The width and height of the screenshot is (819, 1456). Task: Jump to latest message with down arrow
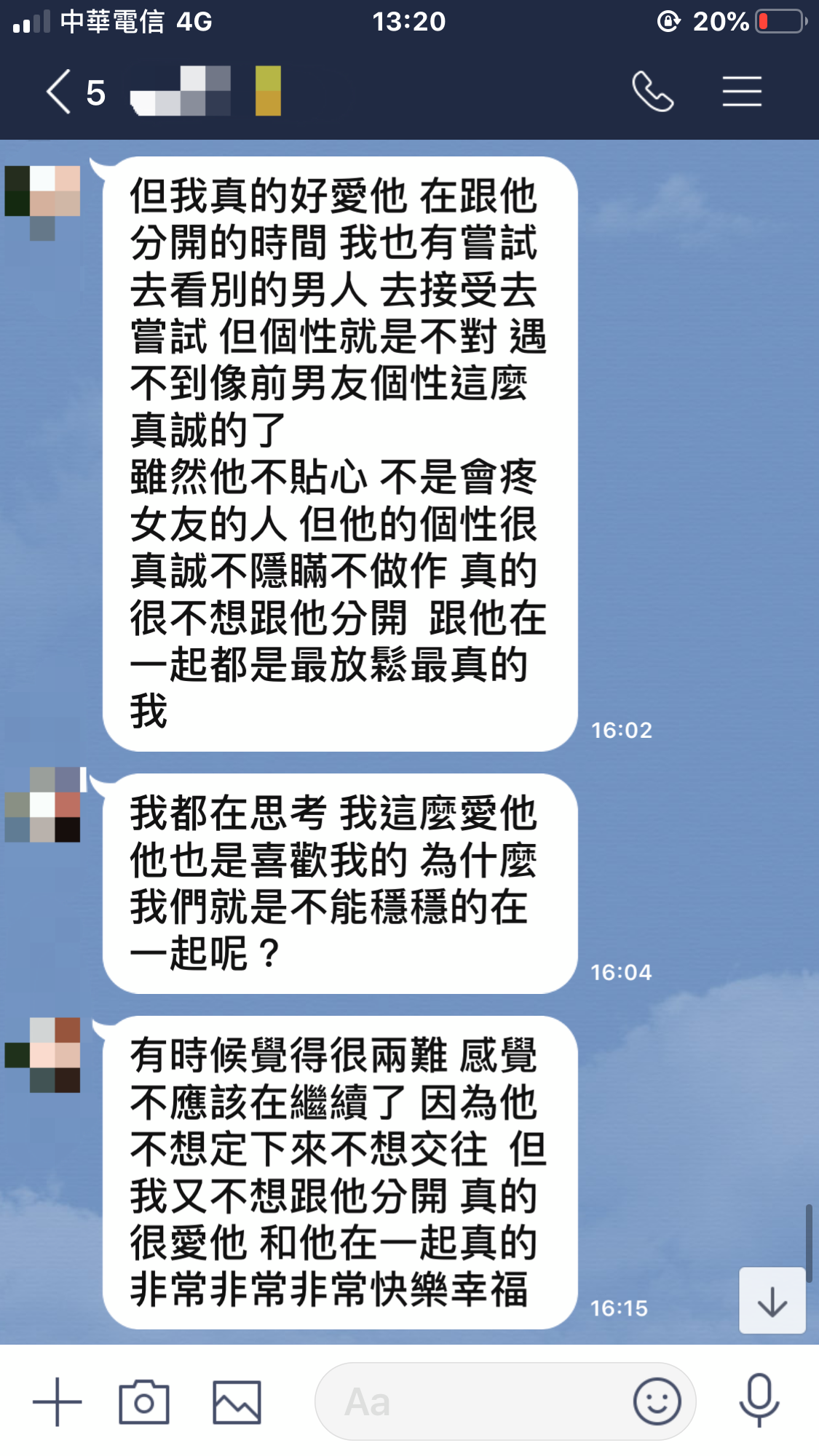[x=772, y=1301]
